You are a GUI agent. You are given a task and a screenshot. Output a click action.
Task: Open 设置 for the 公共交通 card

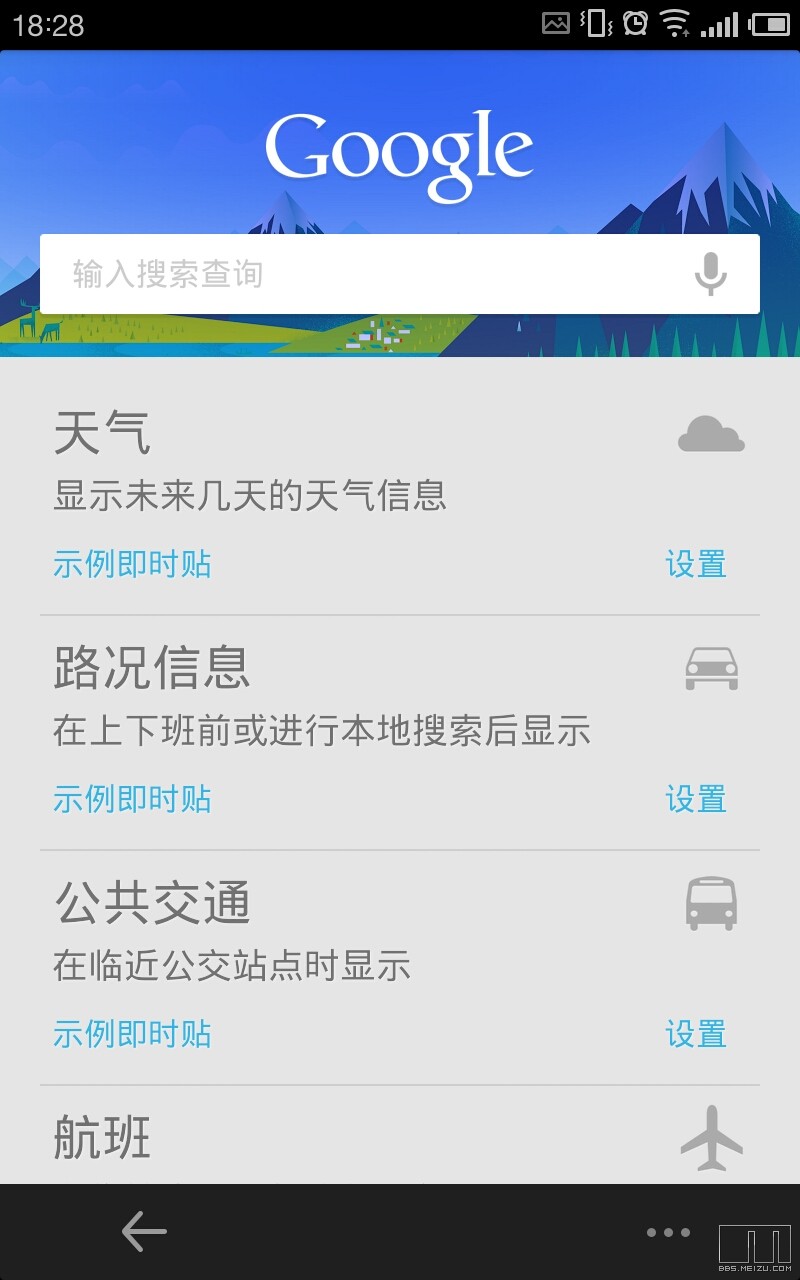point(696,1034)
